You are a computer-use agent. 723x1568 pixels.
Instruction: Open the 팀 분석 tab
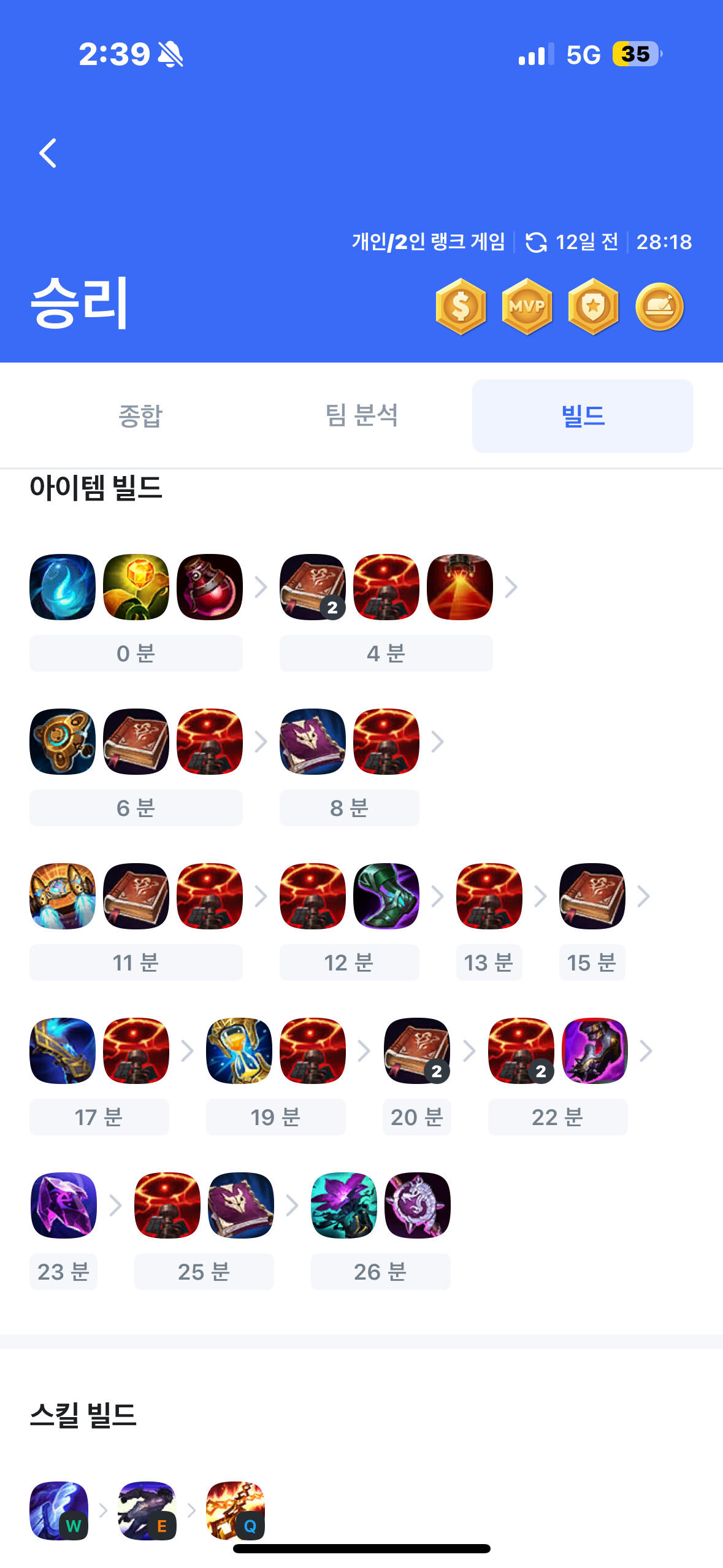tap(361, 416)
